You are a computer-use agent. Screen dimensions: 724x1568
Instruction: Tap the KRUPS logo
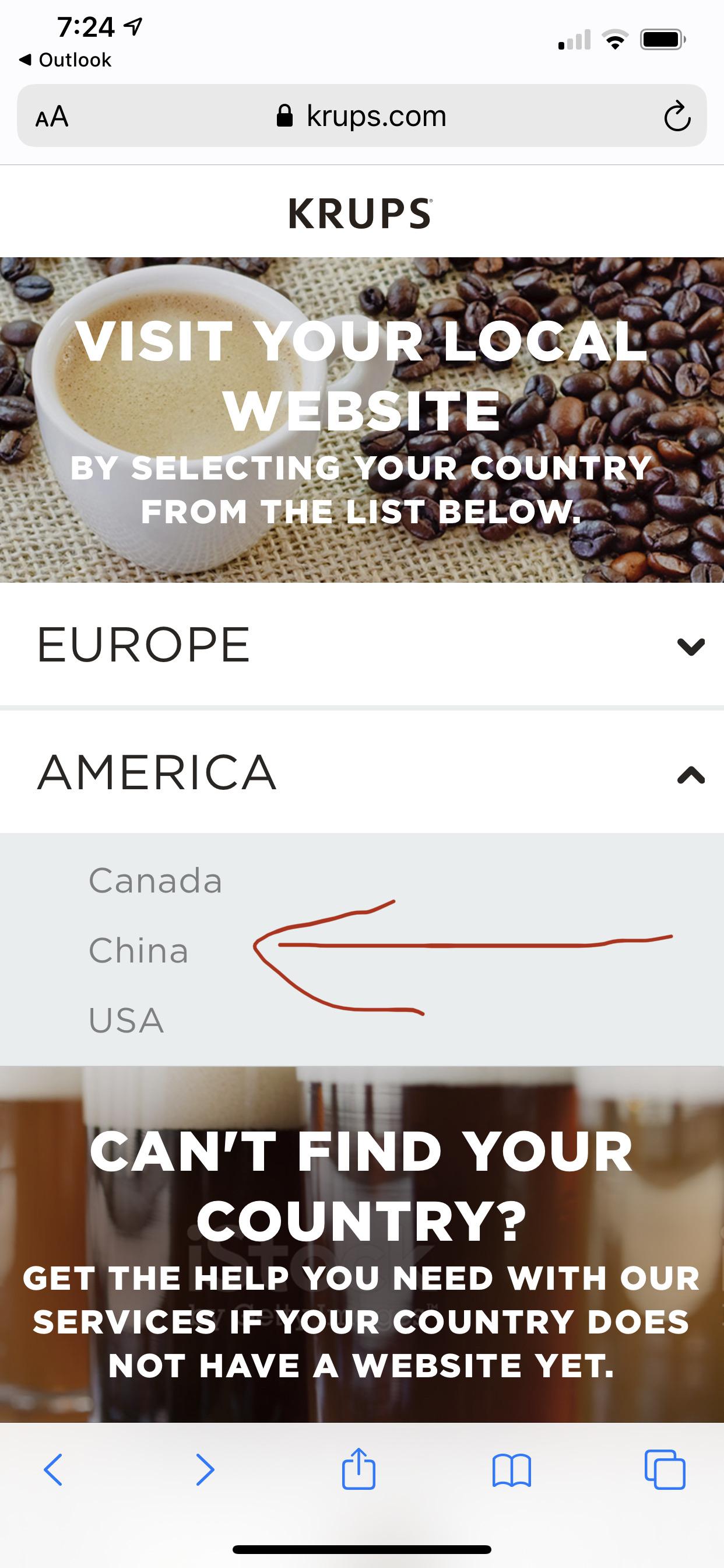coord(359,212)
